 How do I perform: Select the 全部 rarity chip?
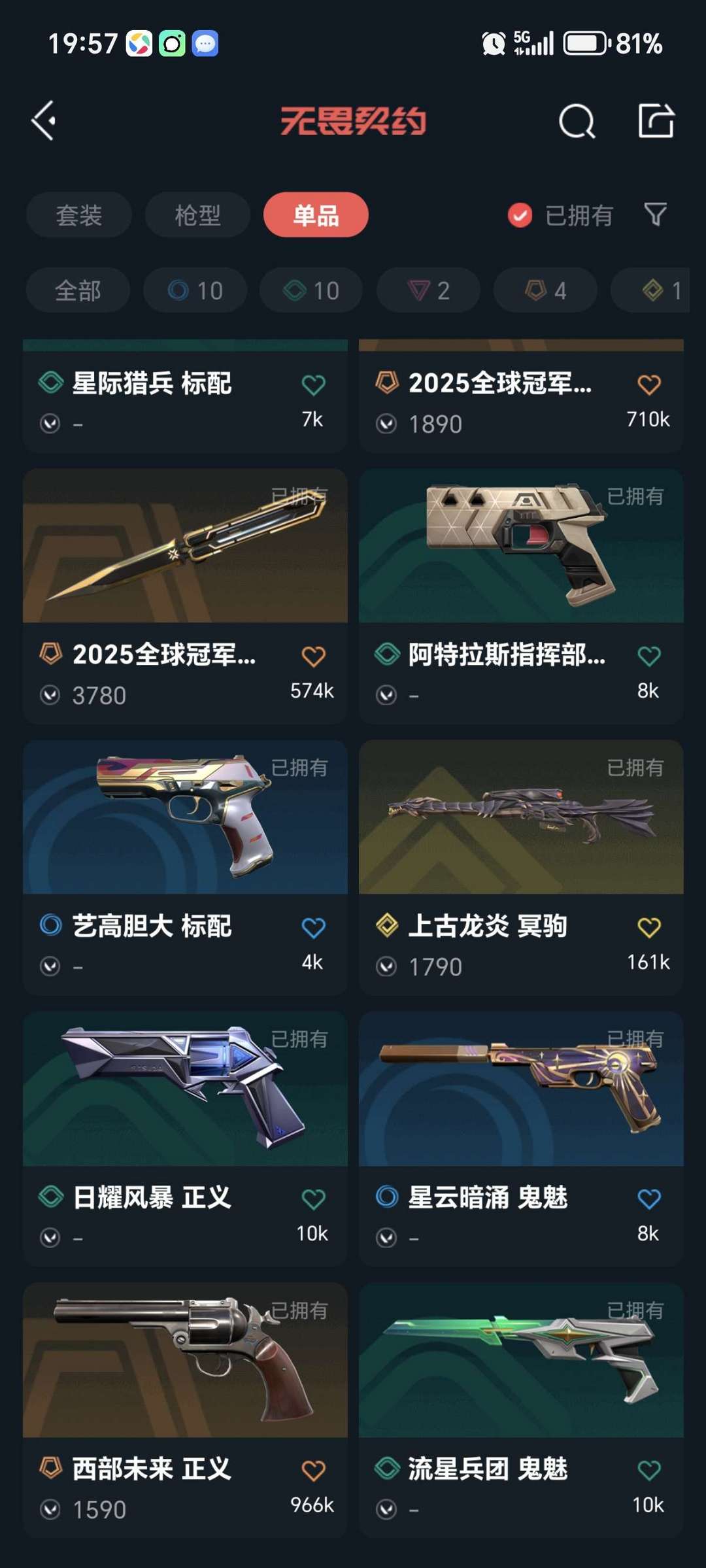pyautogui.click(x=78, y=290)
